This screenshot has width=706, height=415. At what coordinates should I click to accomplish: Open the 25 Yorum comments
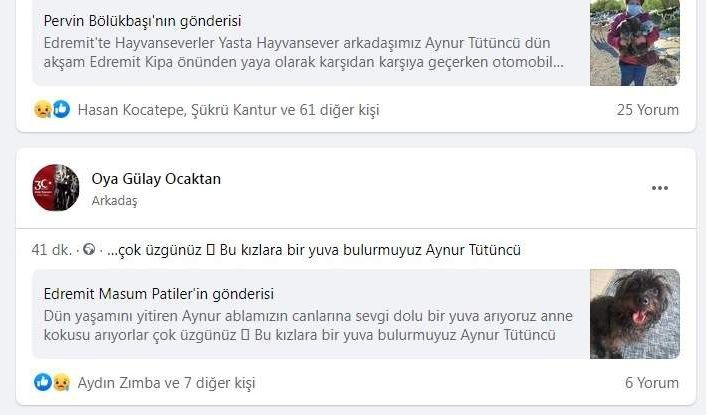pyautogui.click(x=647, y=110)
